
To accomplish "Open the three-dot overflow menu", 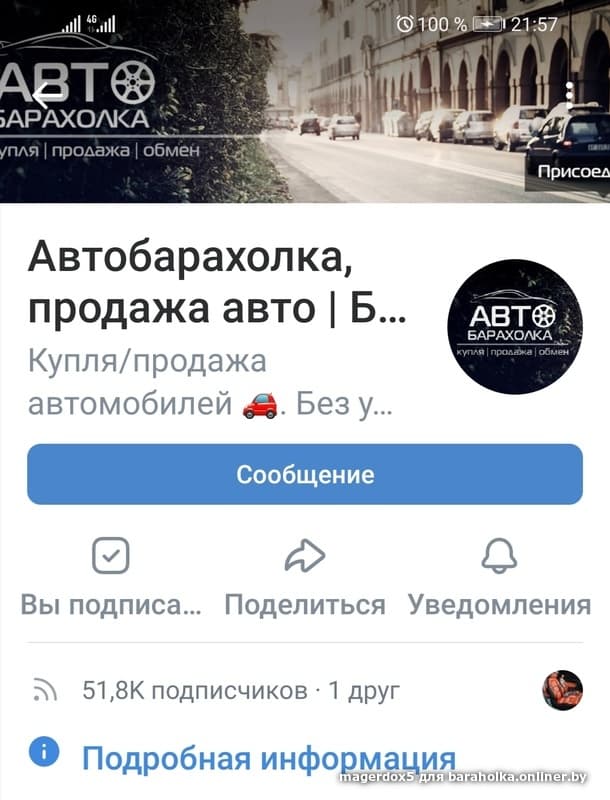I will coord(569,97).
